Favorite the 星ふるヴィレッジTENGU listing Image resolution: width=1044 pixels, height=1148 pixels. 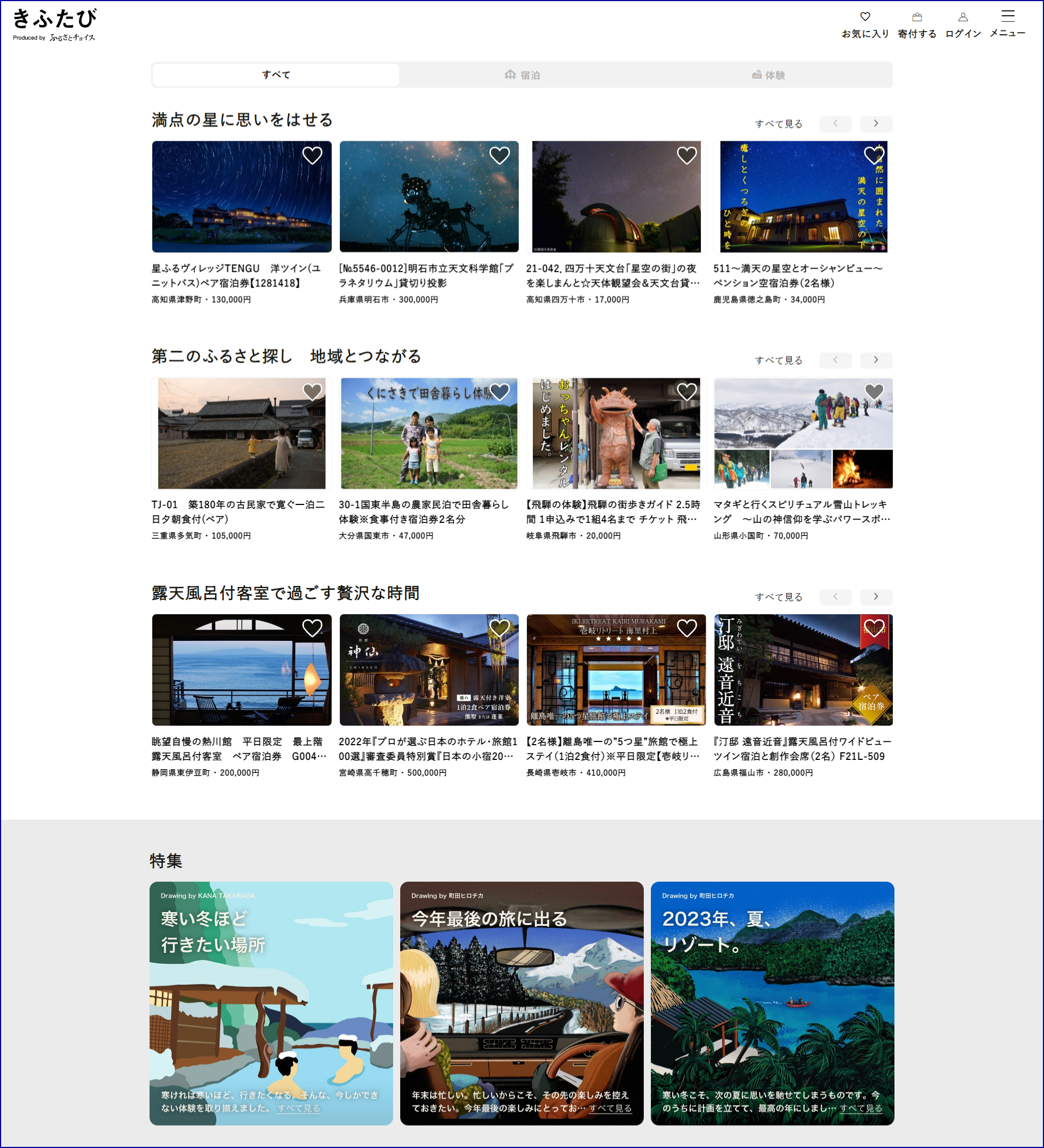pos(312,155)
